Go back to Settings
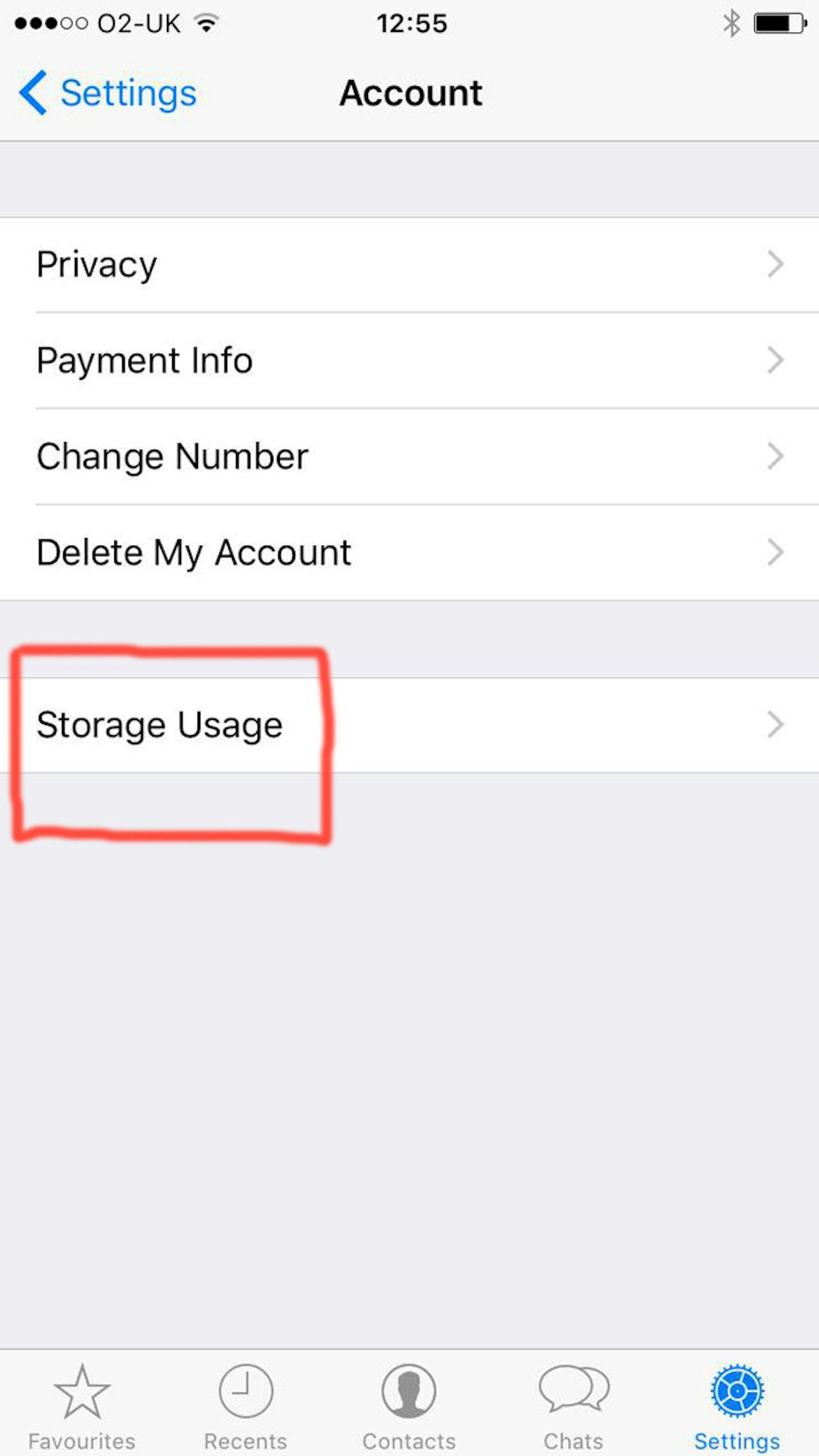This screenshot has width=819, height=1456. 108,93
